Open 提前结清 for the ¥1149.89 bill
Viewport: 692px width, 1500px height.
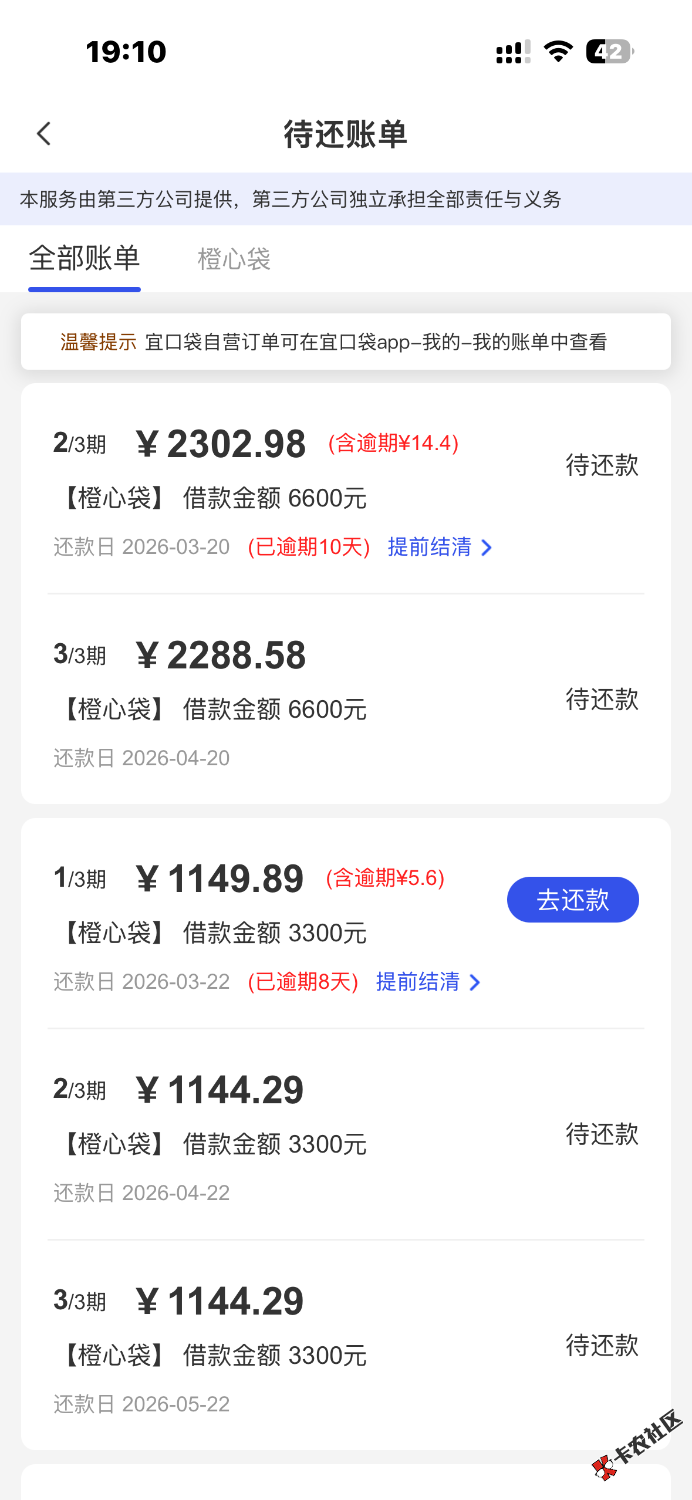(x=428, y=982)
